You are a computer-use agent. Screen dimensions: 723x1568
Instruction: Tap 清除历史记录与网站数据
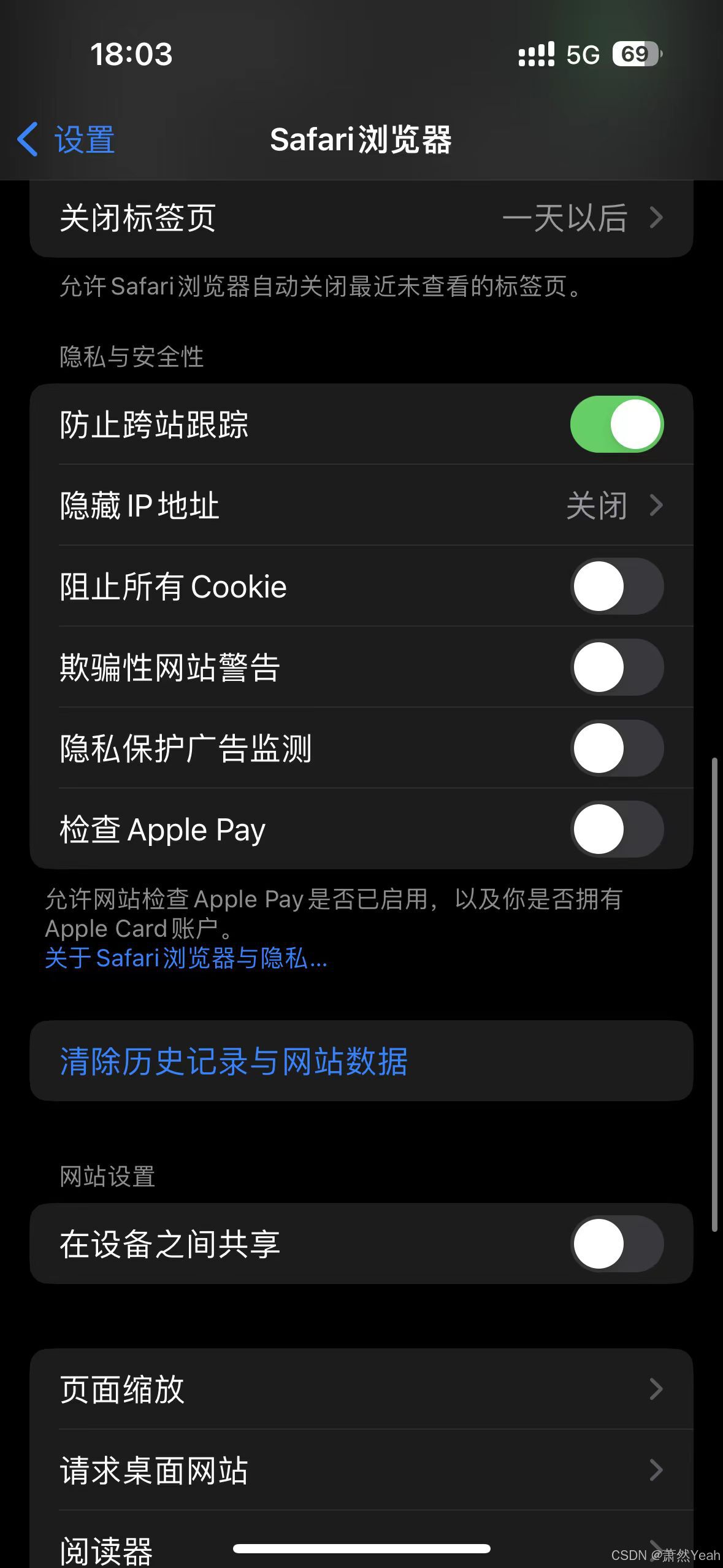click(234, 1061)
